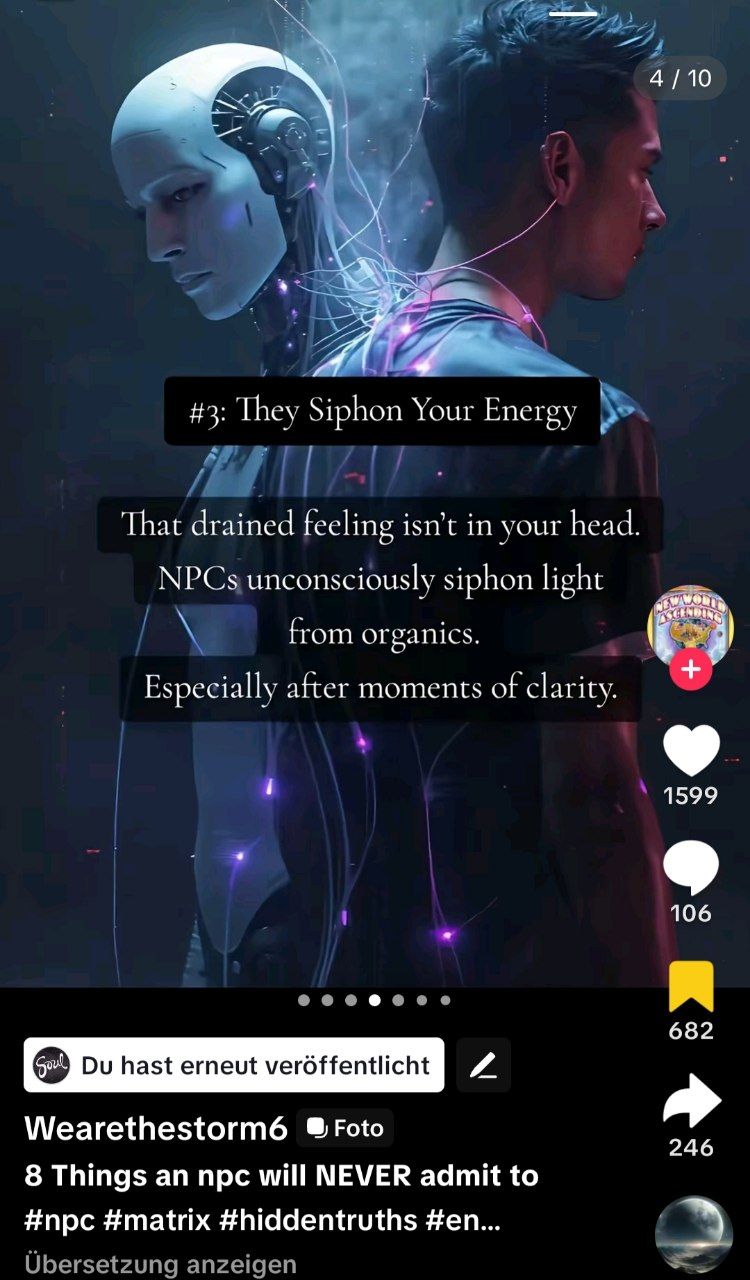The height and width of the screenshot is (1280, 750).
Task: Open the comments section
Action: [691, 868]
